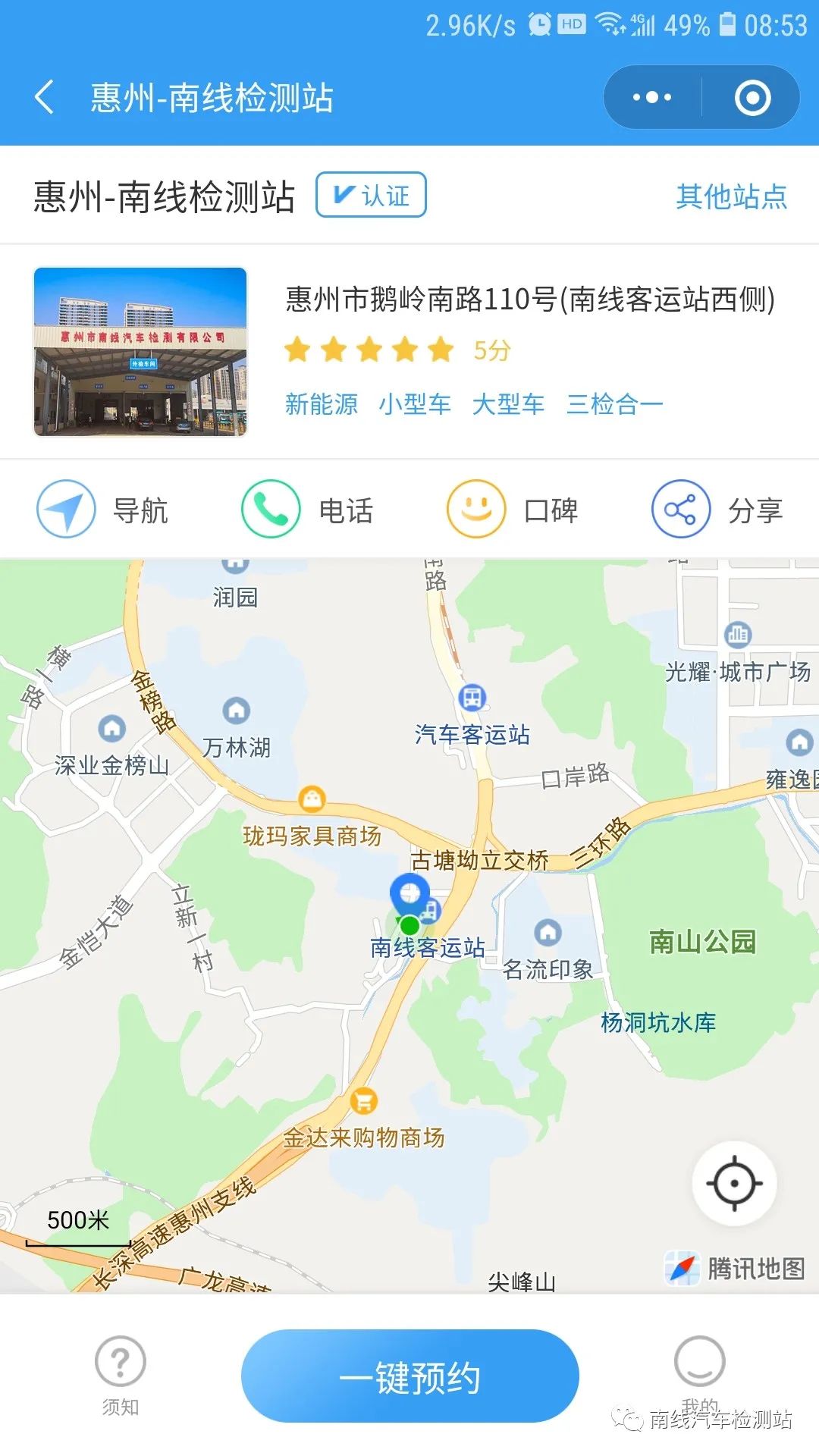Image resolution: width=819 pixels, height=1456 pixels.
Task: Open 口碑 reviews
Action: pyautogui.click(x=513, y=510)
